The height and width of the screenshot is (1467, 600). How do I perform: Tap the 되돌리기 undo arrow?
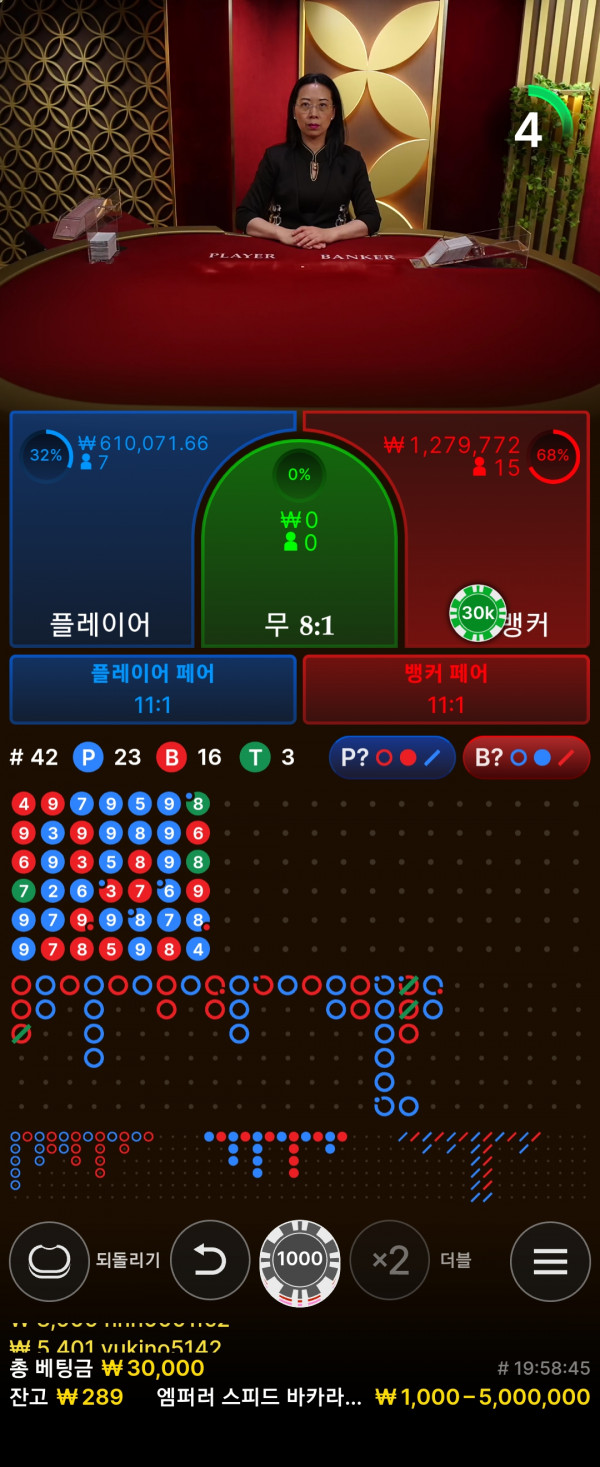pos(210,1260)
